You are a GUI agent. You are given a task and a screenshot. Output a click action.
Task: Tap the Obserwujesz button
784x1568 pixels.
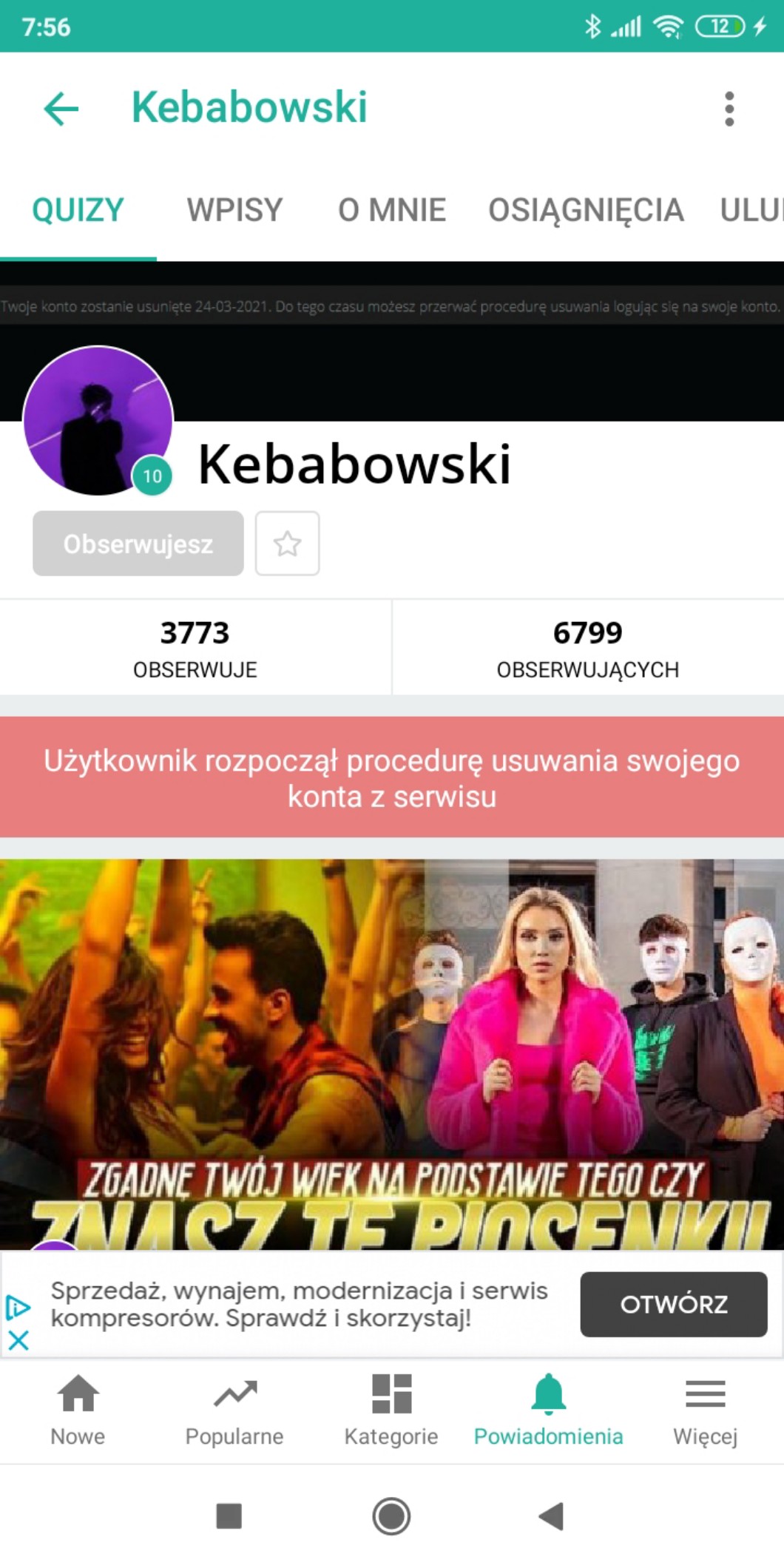point(138,544)
